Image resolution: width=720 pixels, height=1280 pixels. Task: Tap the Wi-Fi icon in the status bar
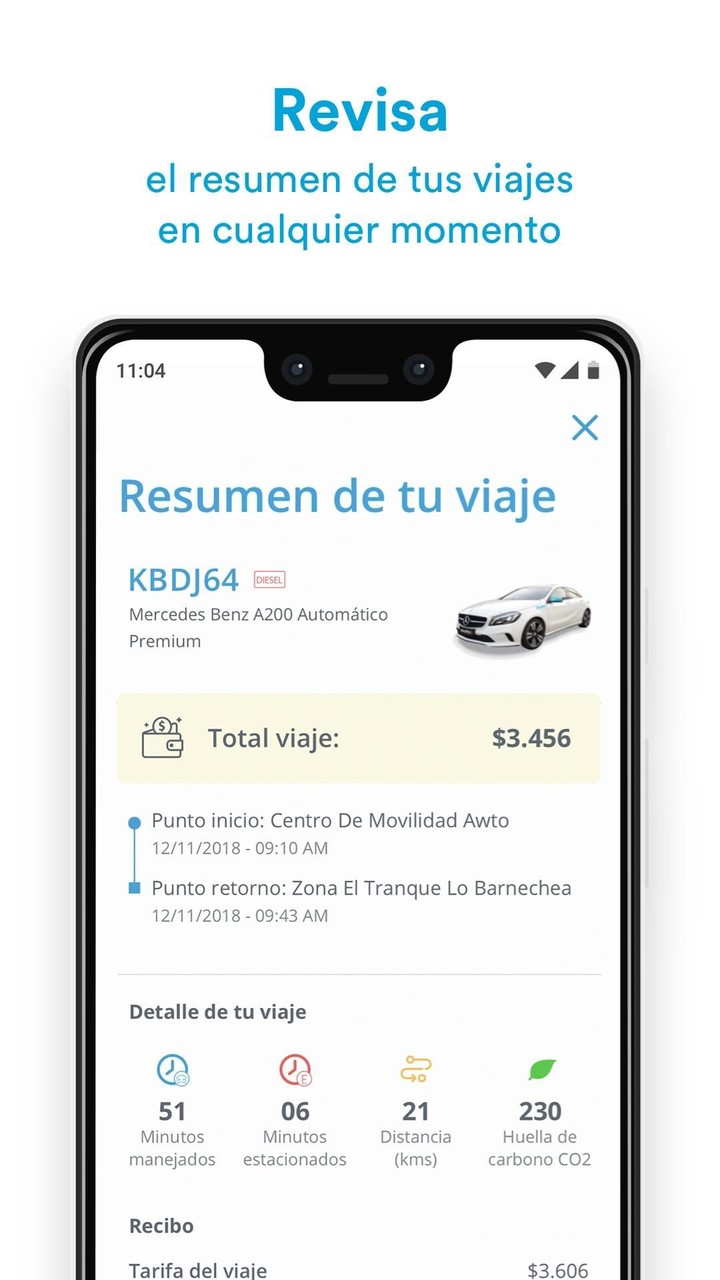[545, 370]
